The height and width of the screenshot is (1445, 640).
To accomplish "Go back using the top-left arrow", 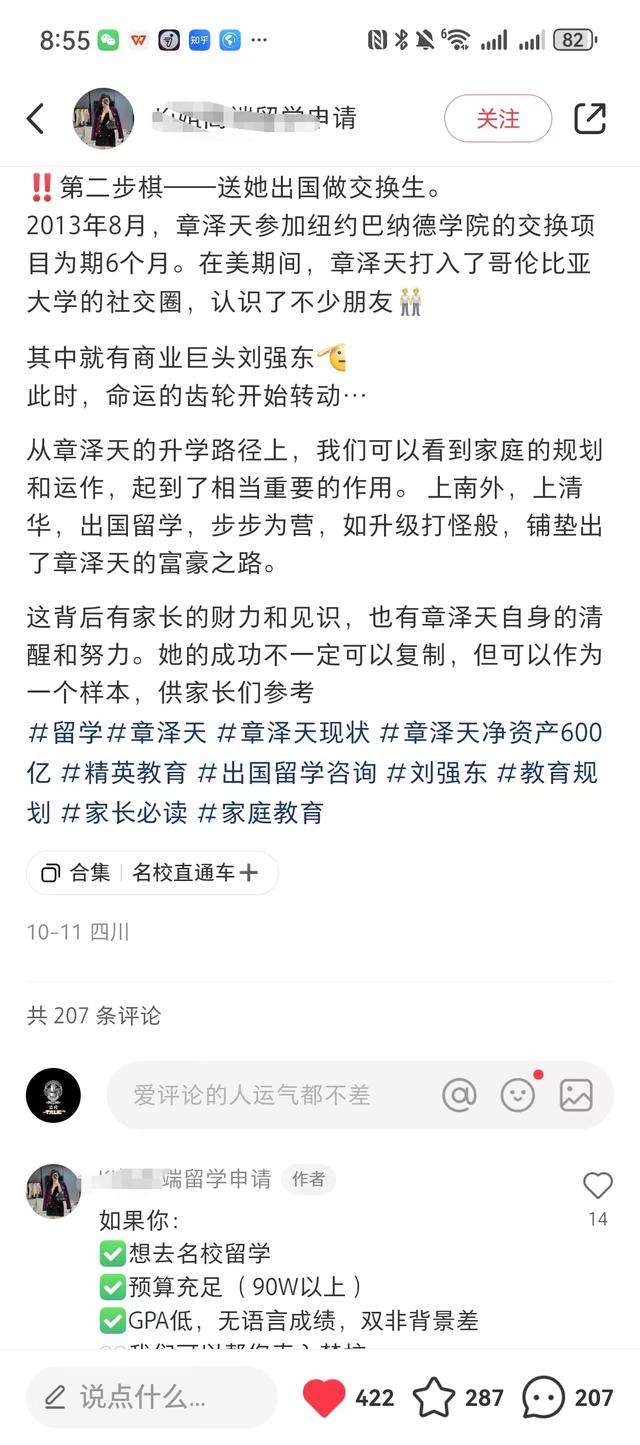I will tap(36, 119).
